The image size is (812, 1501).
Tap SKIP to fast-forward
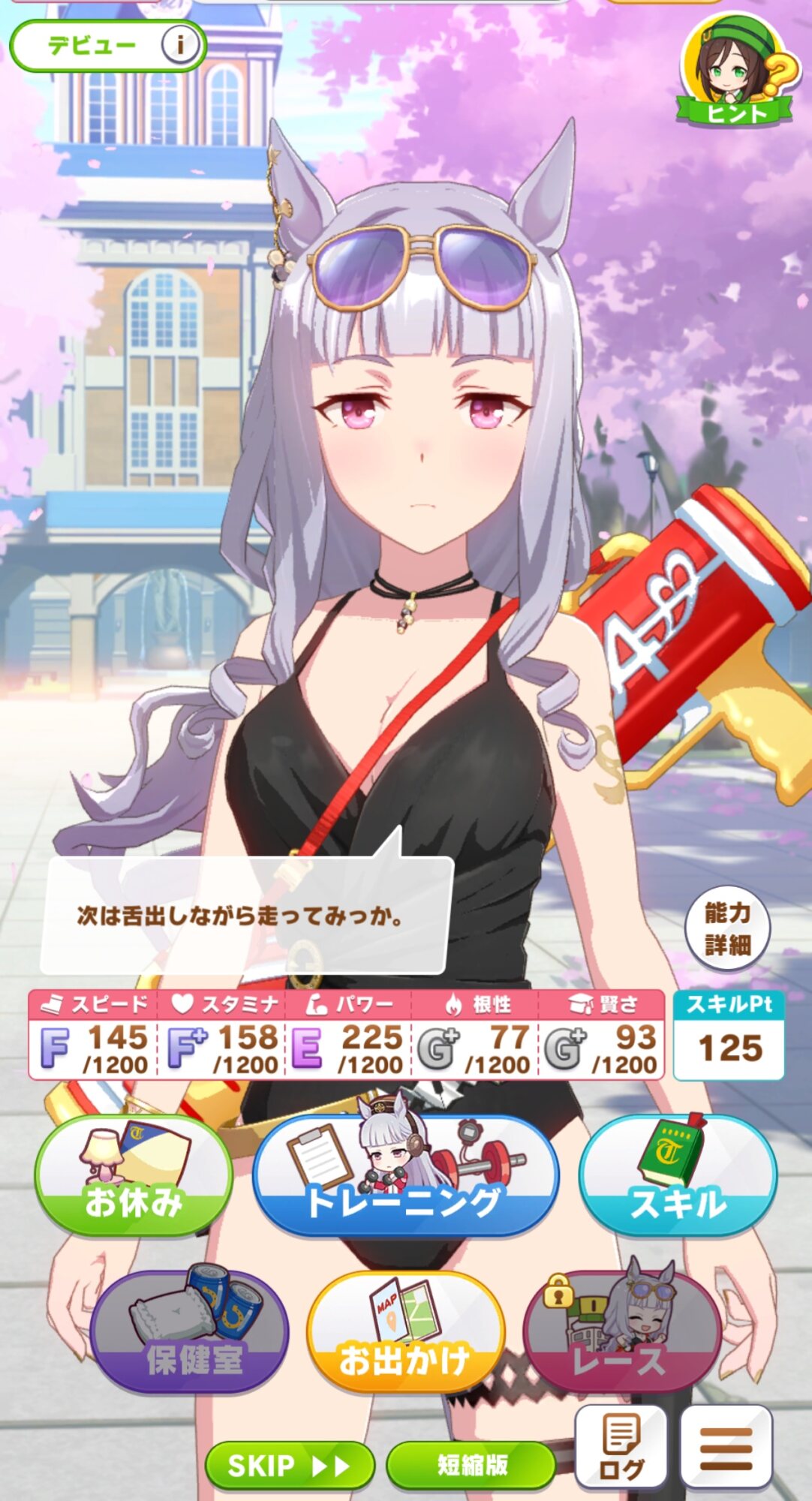click(290, 1464)
